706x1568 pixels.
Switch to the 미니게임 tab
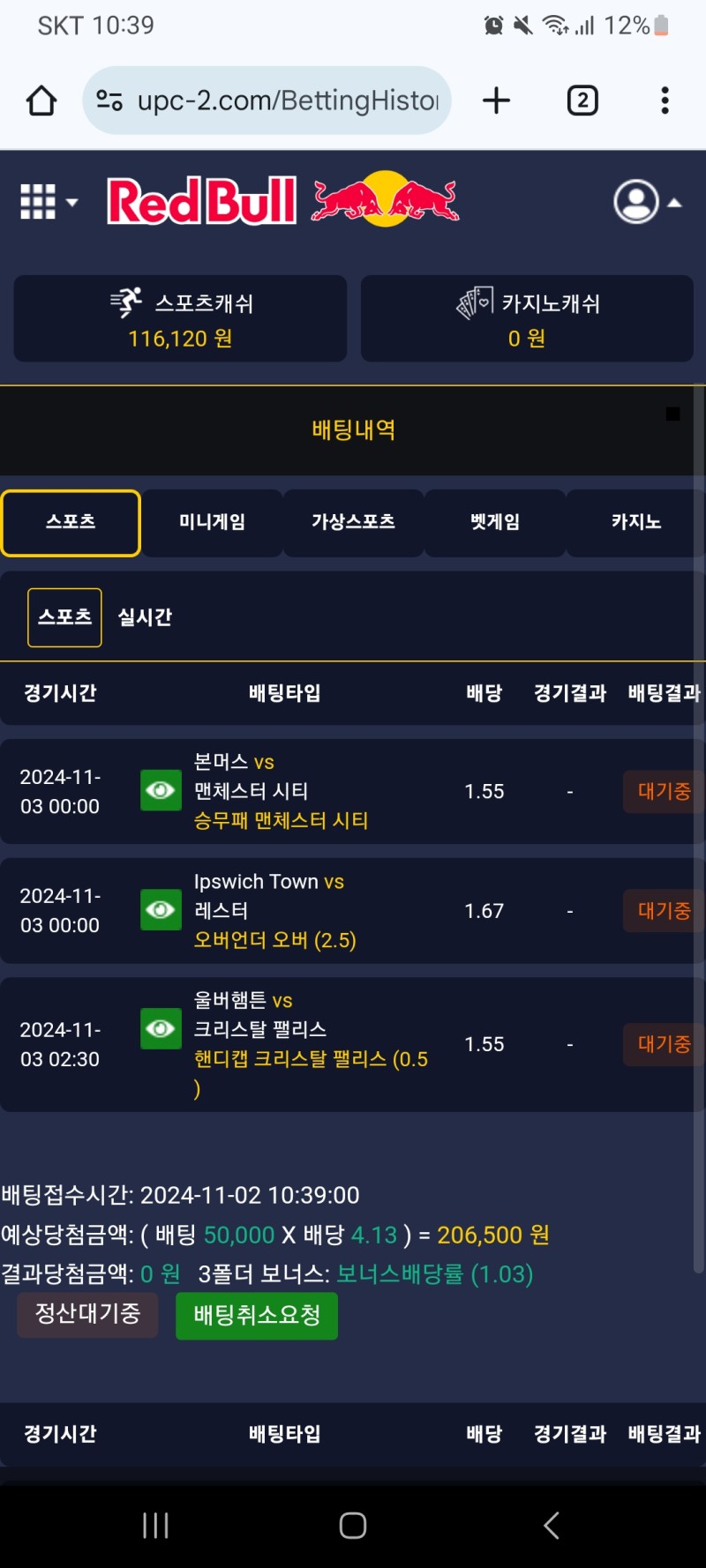tap(212, 522)
